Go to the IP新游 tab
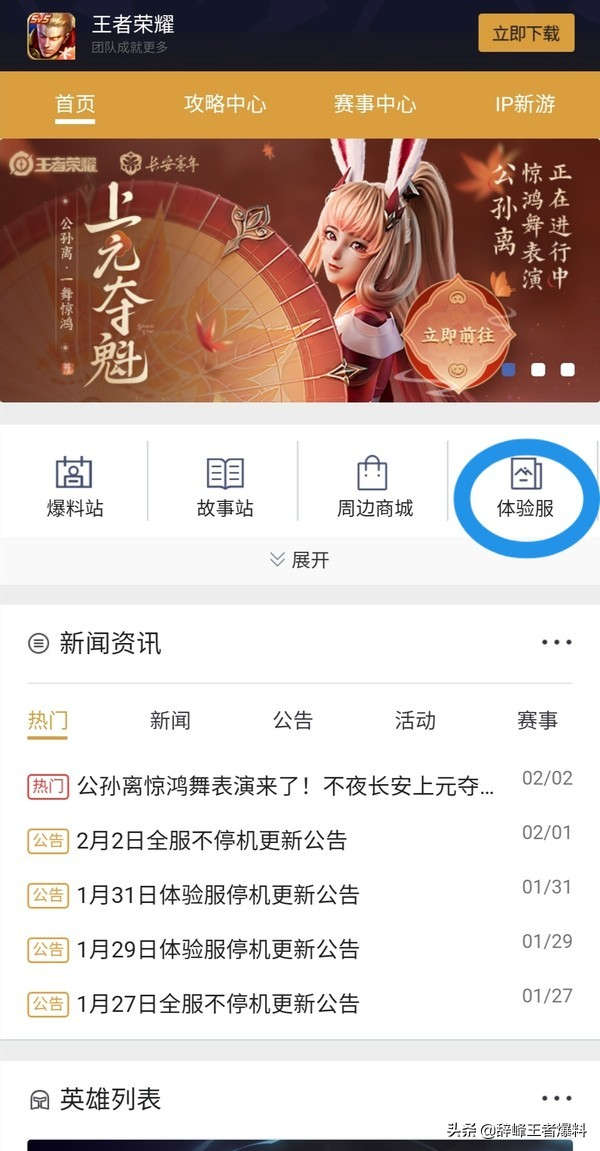The width and height of the screenshot is (600, 1151). [x=524, y=104]
